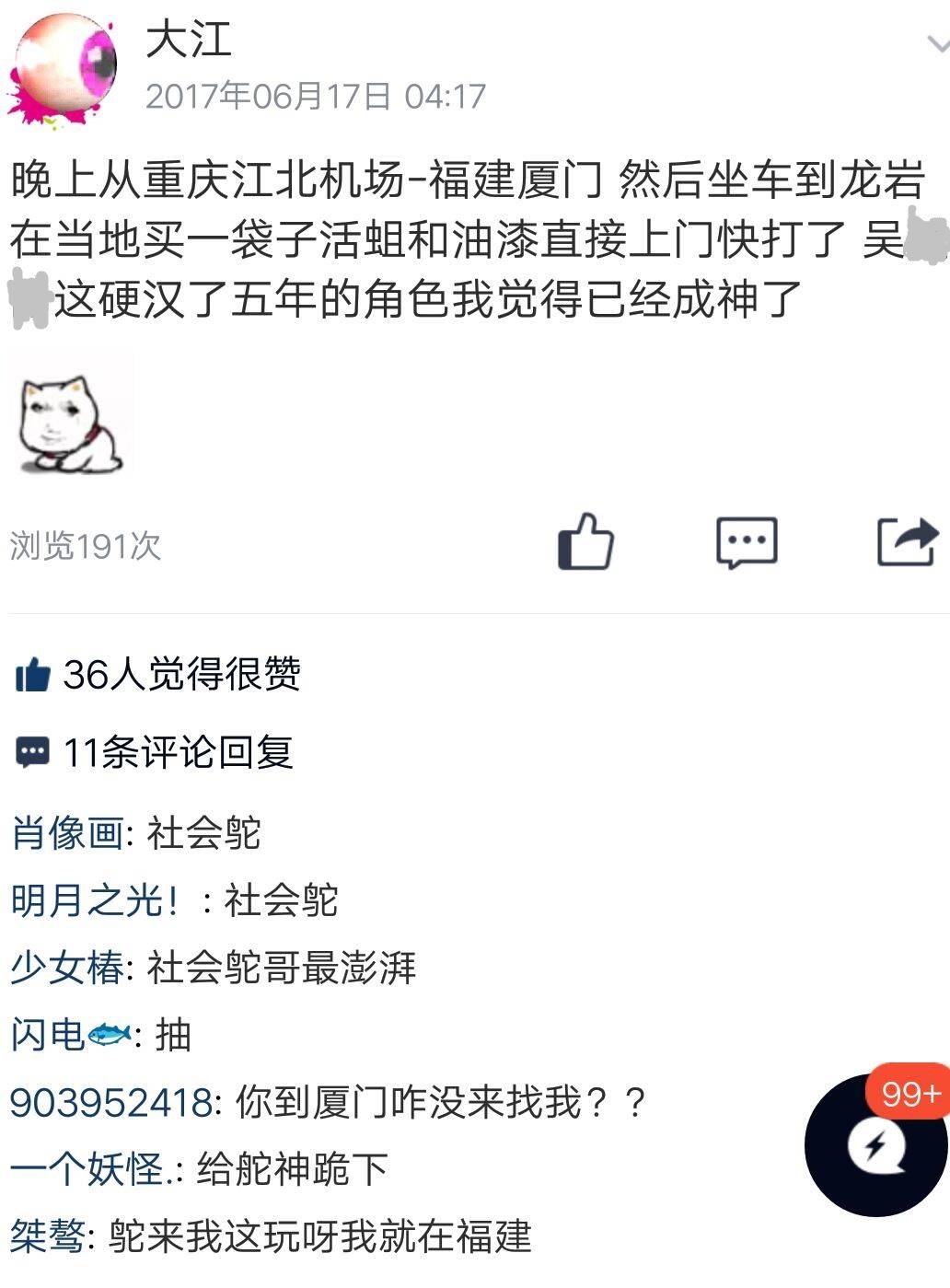Screen dimensions: 950x1288
Task: Open 大江's profile avatar
Action: pos(64,66)
